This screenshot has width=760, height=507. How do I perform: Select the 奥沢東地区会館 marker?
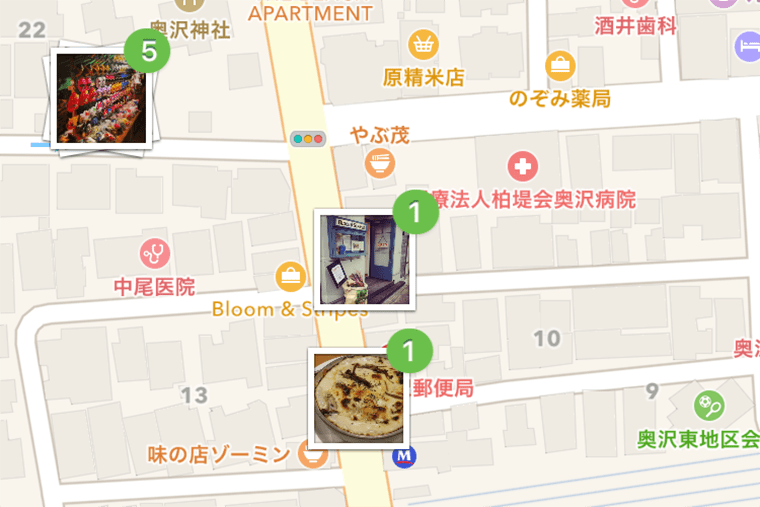(x=710, y=405)
